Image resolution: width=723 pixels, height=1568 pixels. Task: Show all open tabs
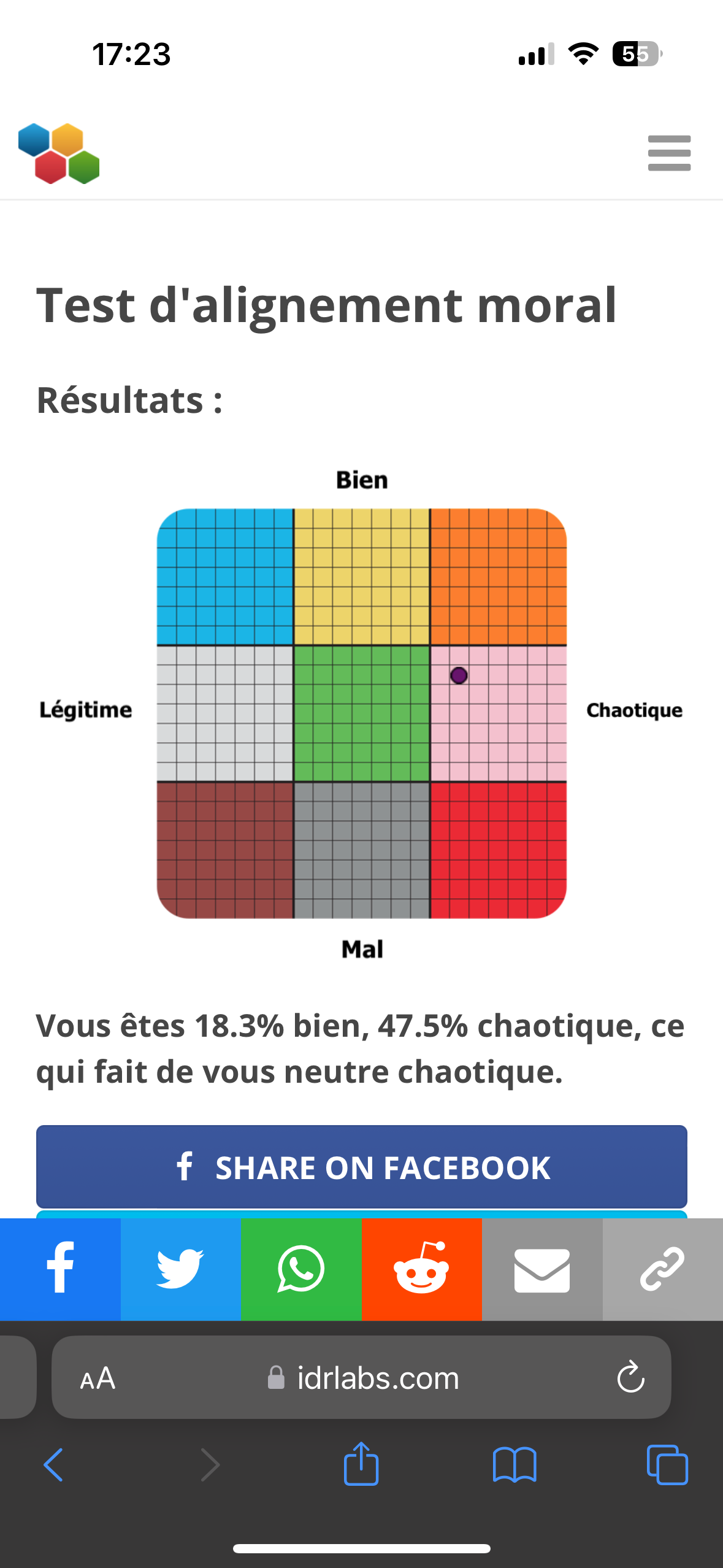[x=667, y=1465]
